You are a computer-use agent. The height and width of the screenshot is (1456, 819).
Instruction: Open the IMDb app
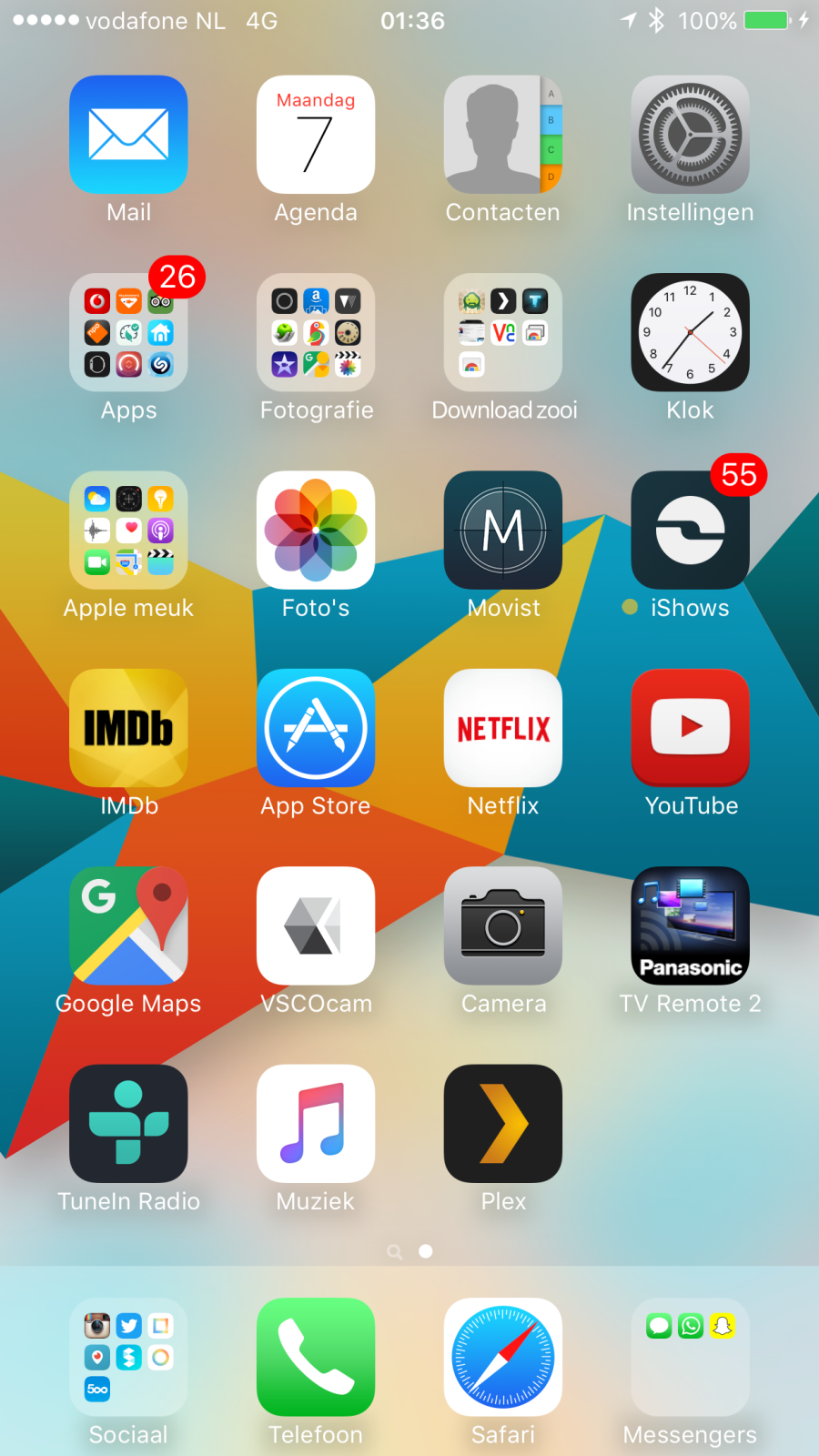tap(128, 728)
